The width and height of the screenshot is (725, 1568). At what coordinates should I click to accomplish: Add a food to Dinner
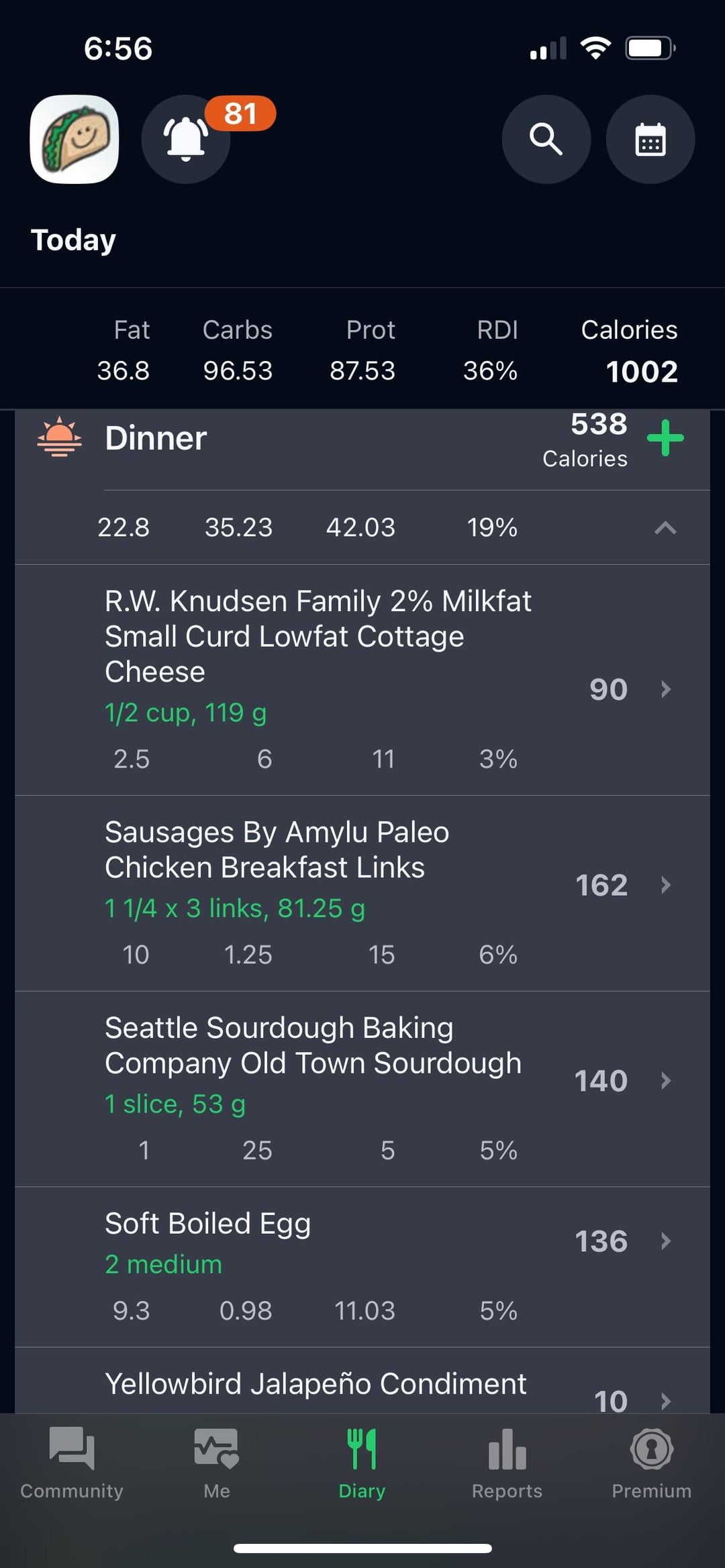coord(665,438)
